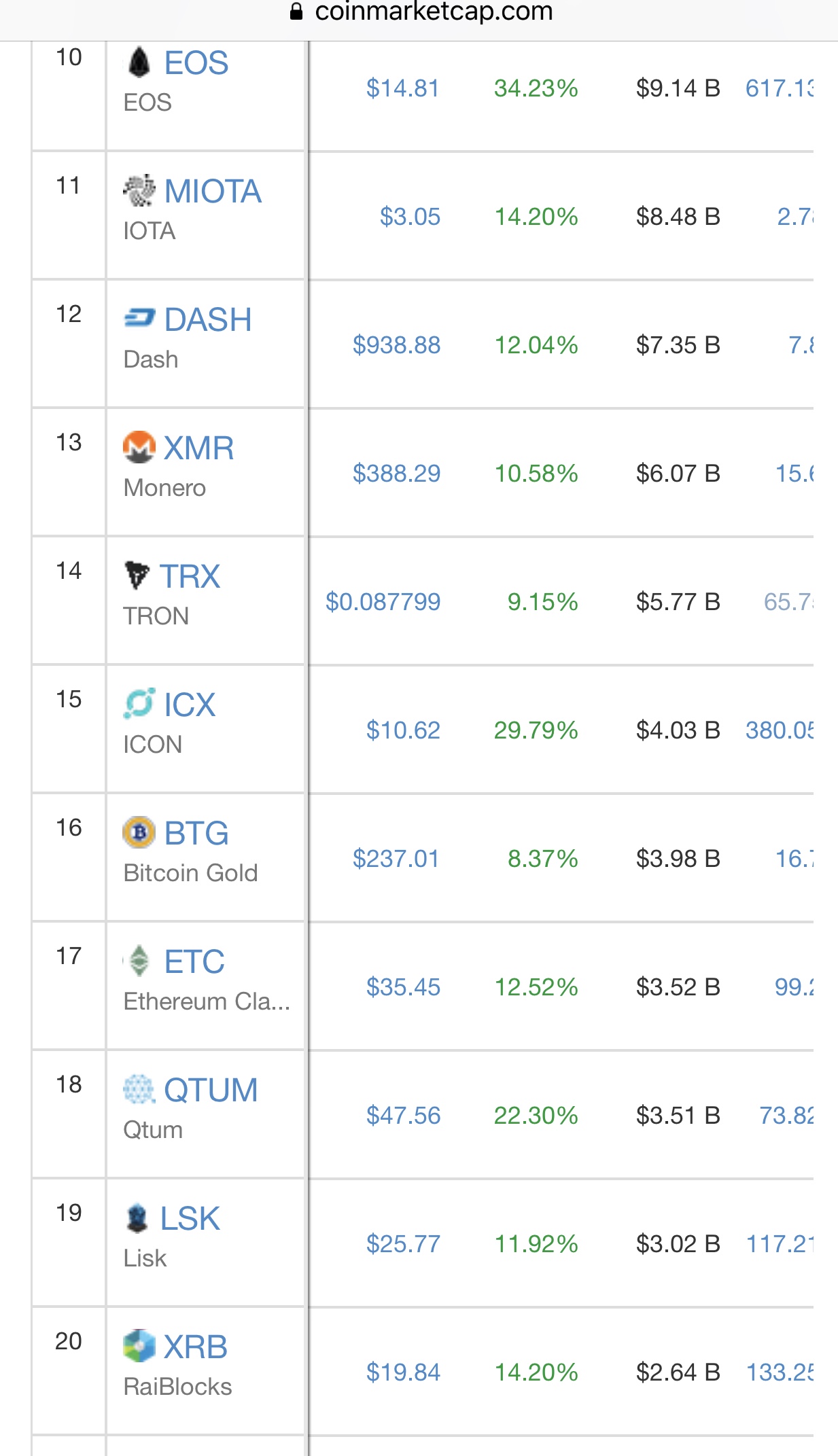Open the XRB RaiBlocks link
The image size is (838, 1456).
pyautogui.click(x=195, y=1347)
